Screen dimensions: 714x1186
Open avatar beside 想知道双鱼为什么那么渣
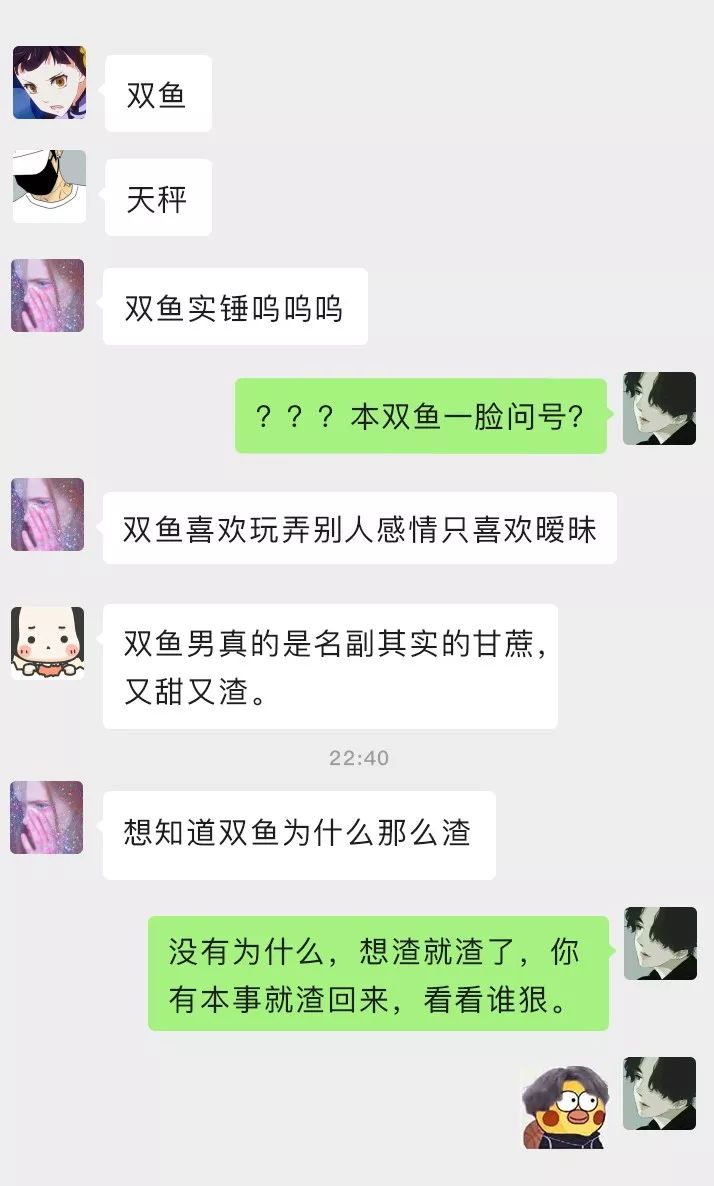47,818
